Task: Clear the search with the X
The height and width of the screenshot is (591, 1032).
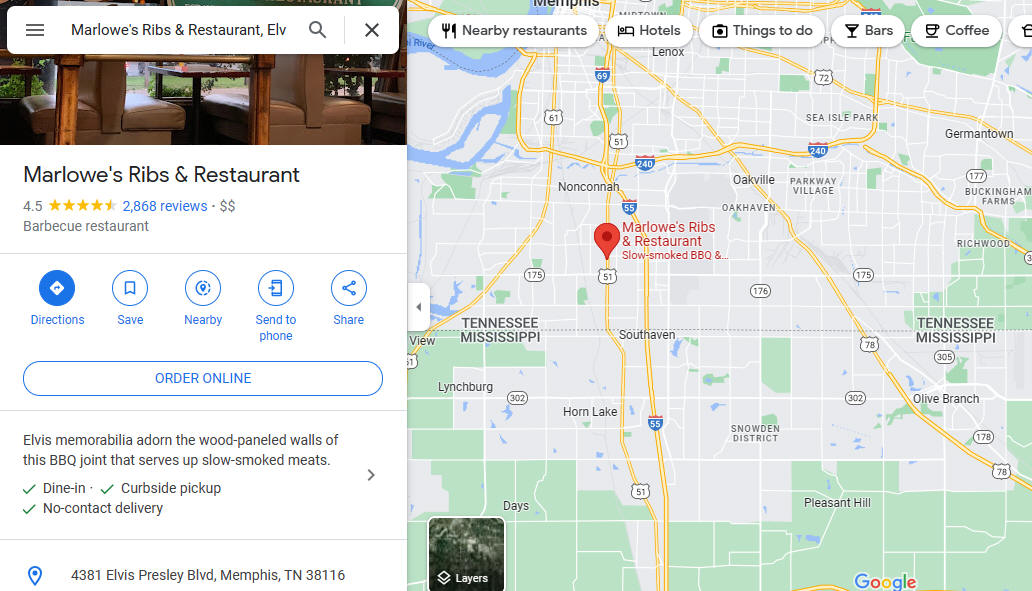Action: click(x=372, y=30)
